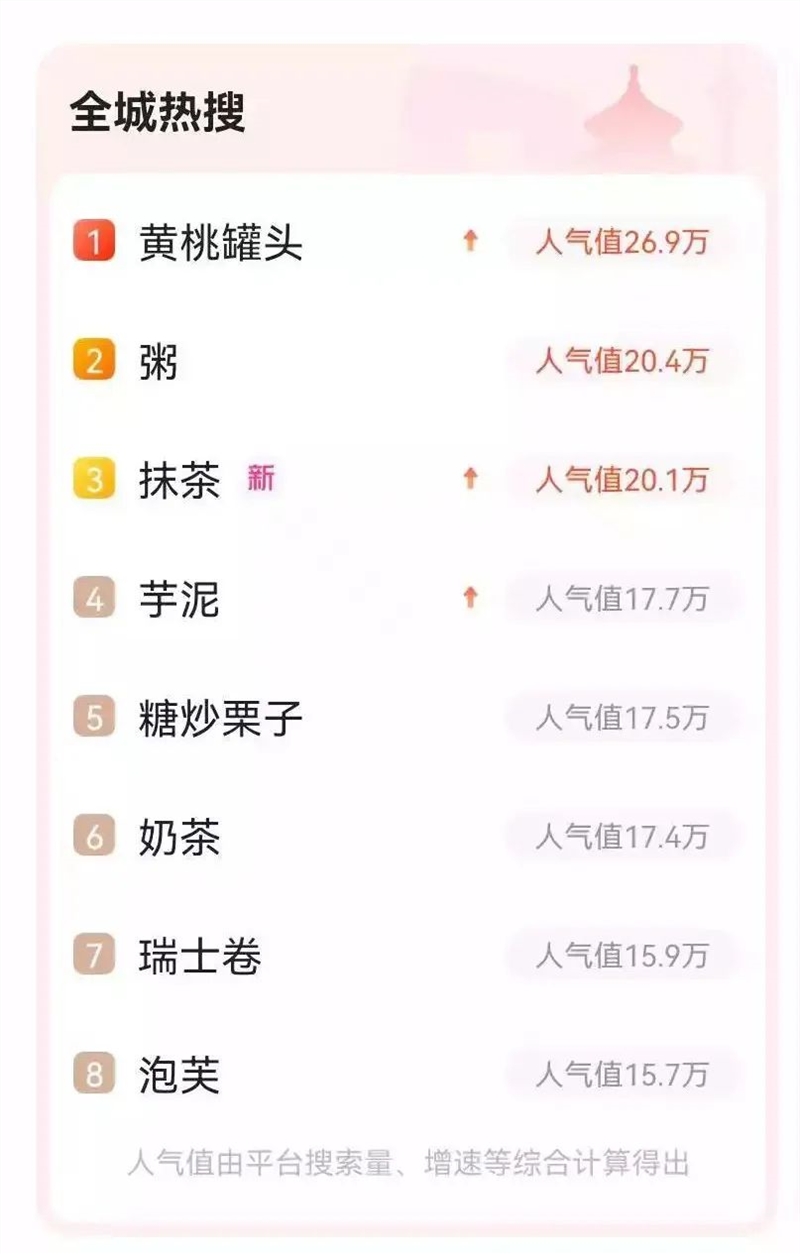
Task: Open the 黄桃罐头 hot search
Action: tap(220, 243)
